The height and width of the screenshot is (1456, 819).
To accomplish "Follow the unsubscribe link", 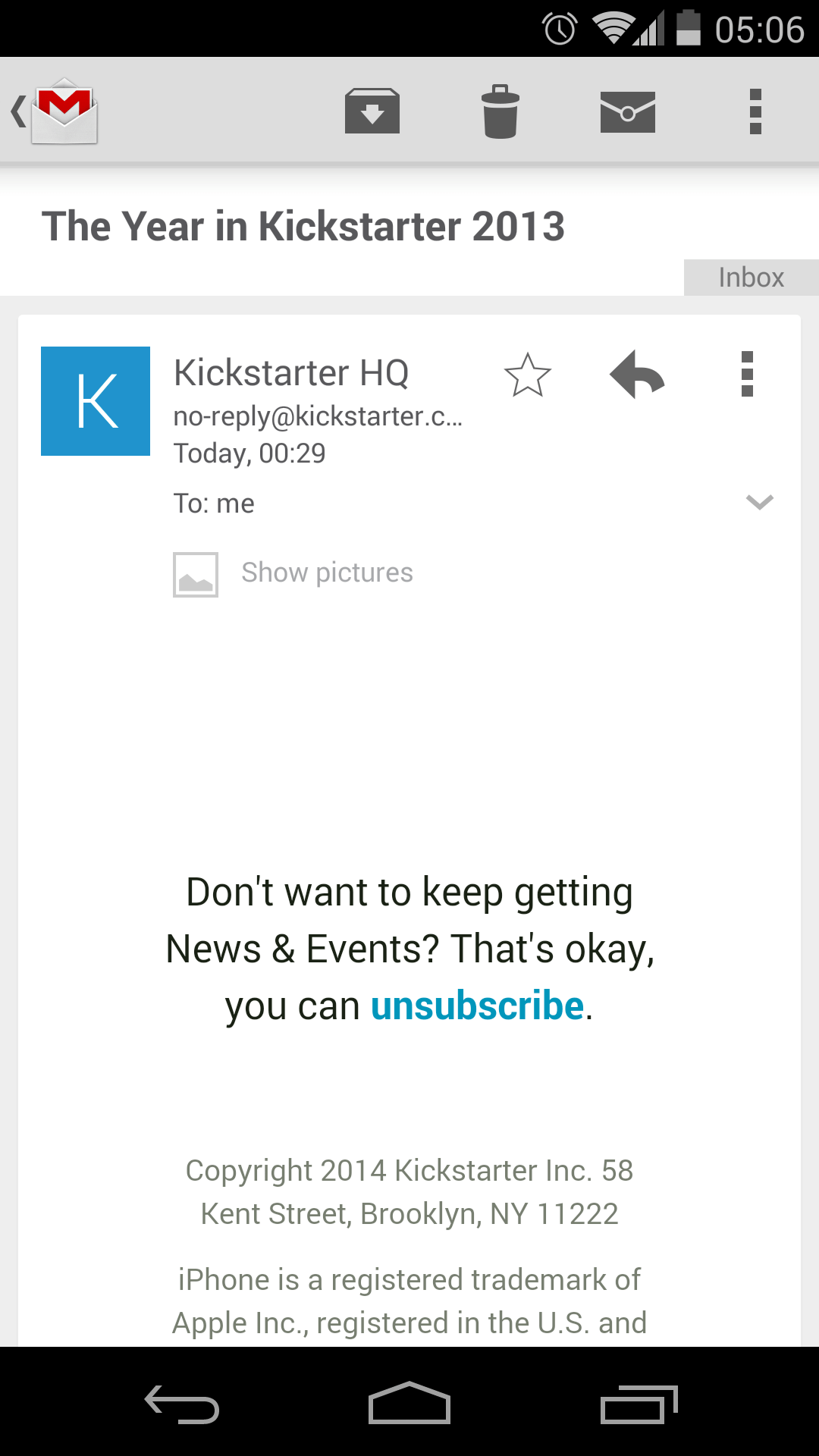I will point(477,1006).
